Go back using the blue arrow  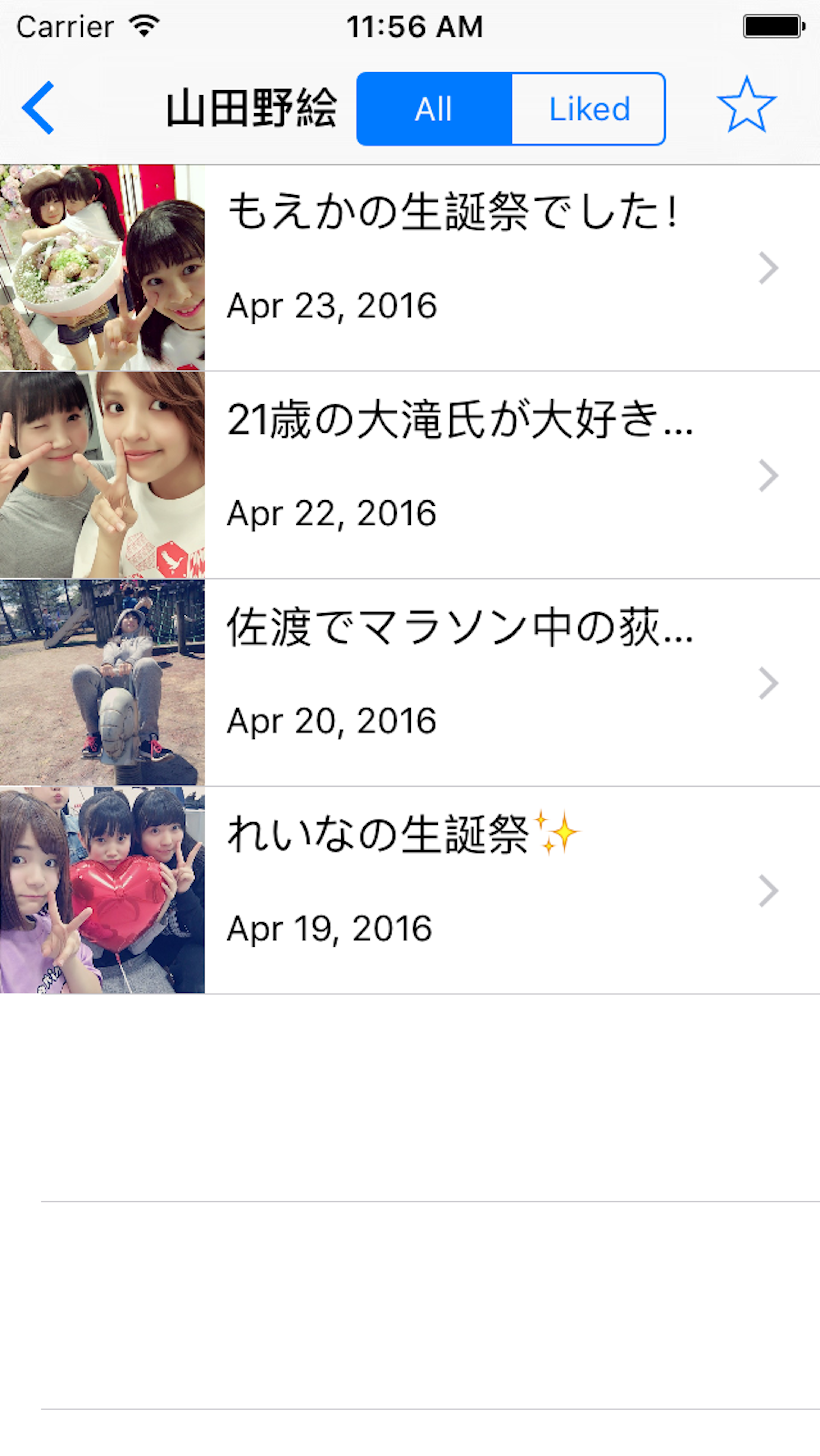[38, 107]
